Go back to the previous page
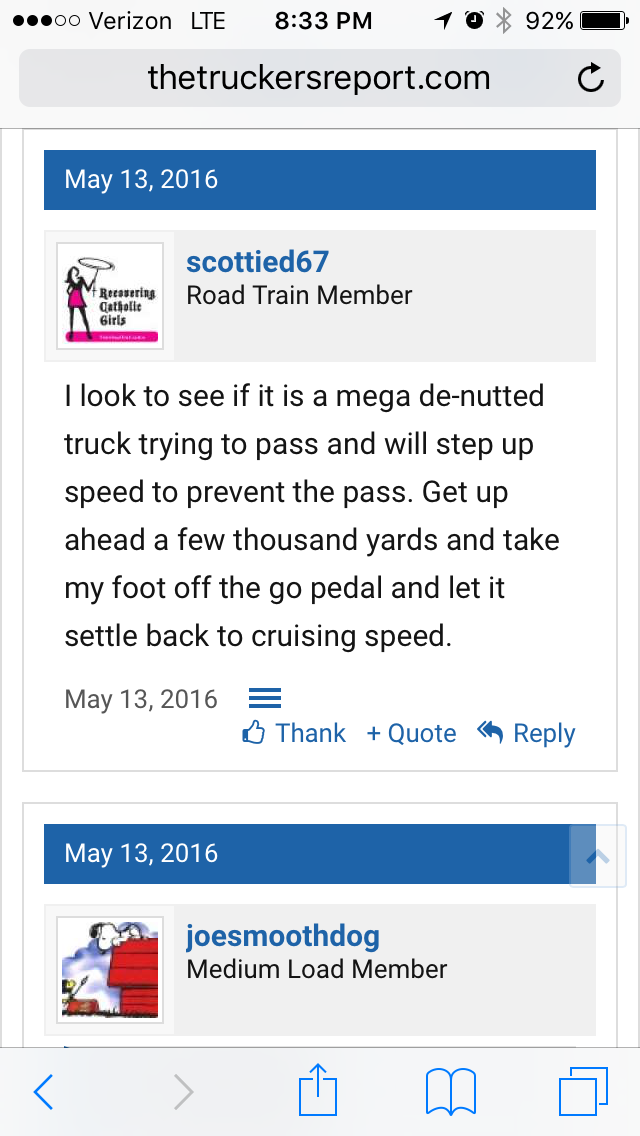Viewport: 640px width, 1136px height. click(44, 1092)
